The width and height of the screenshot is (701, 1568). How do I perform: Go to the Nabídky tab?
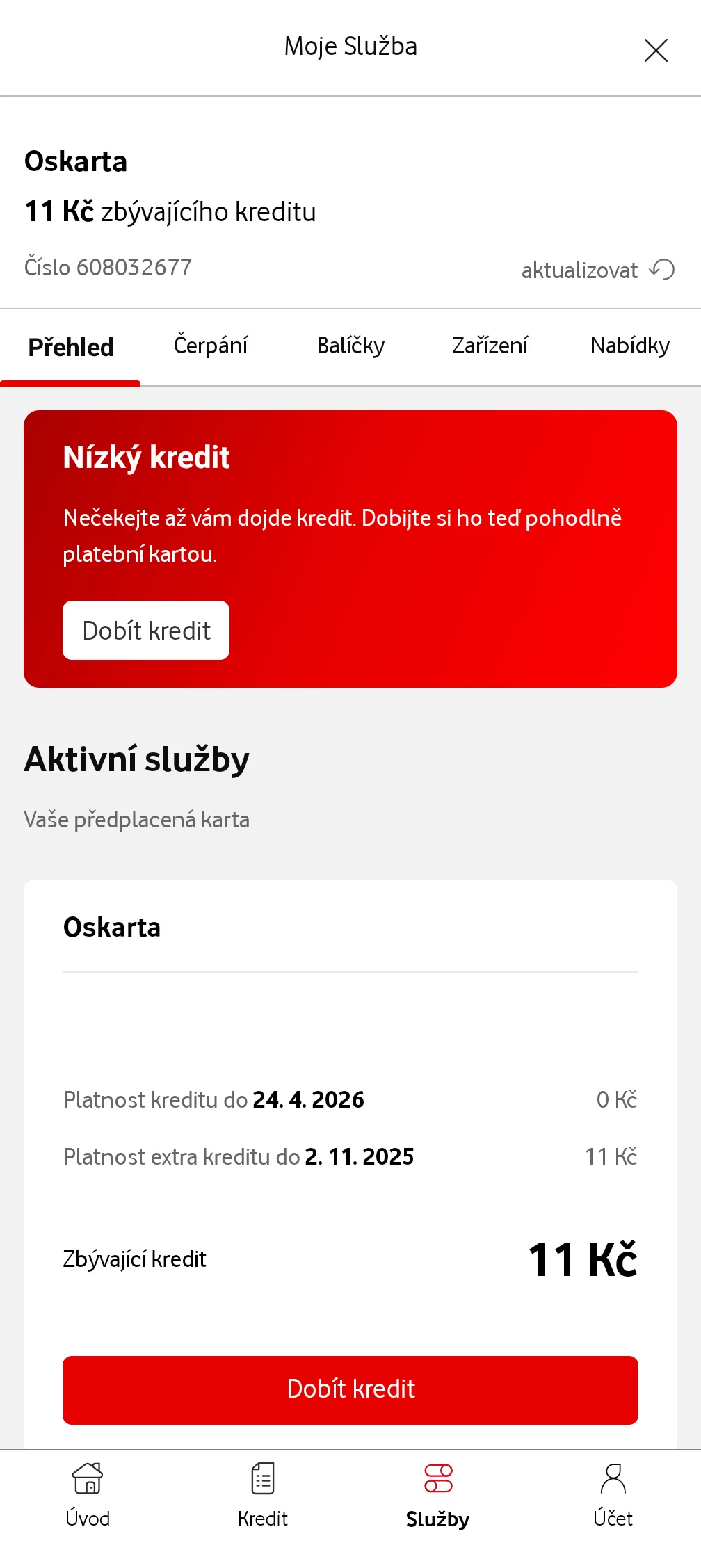pyautogui.click(x=629, y=346)
